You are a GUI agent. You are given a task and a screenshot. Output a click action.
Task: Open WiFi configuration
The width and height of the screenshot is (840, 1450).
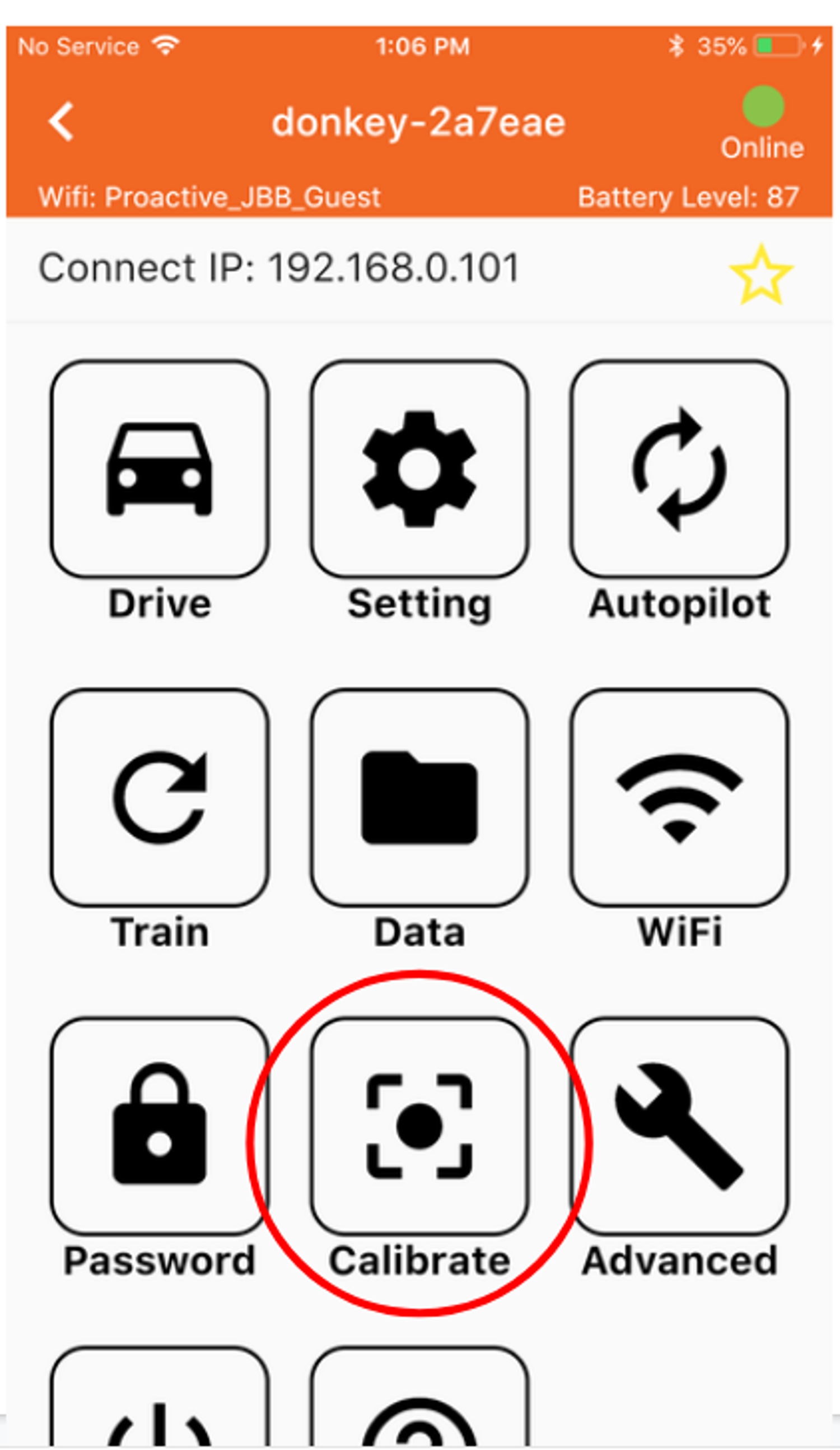point(680,797)
